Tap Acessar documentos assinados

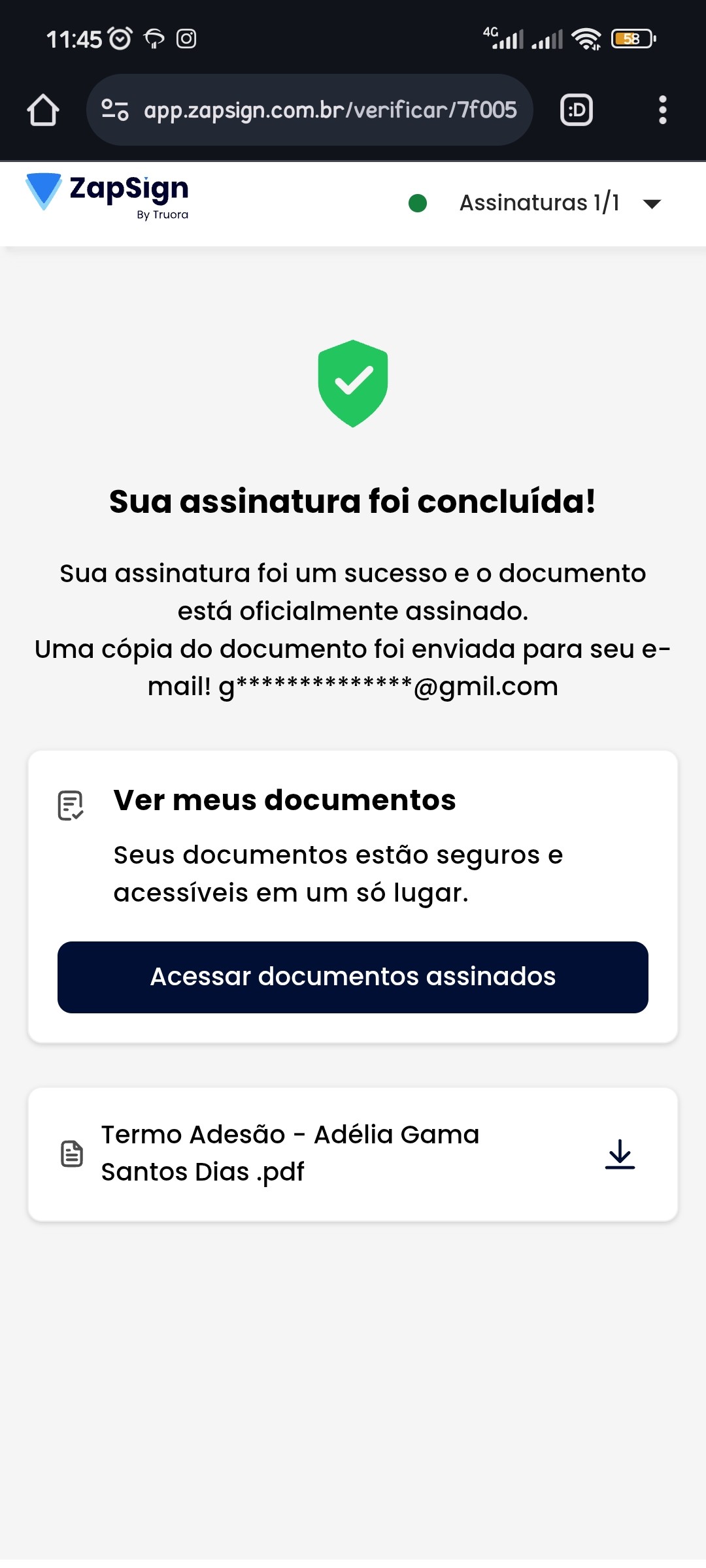pos(353,977)
